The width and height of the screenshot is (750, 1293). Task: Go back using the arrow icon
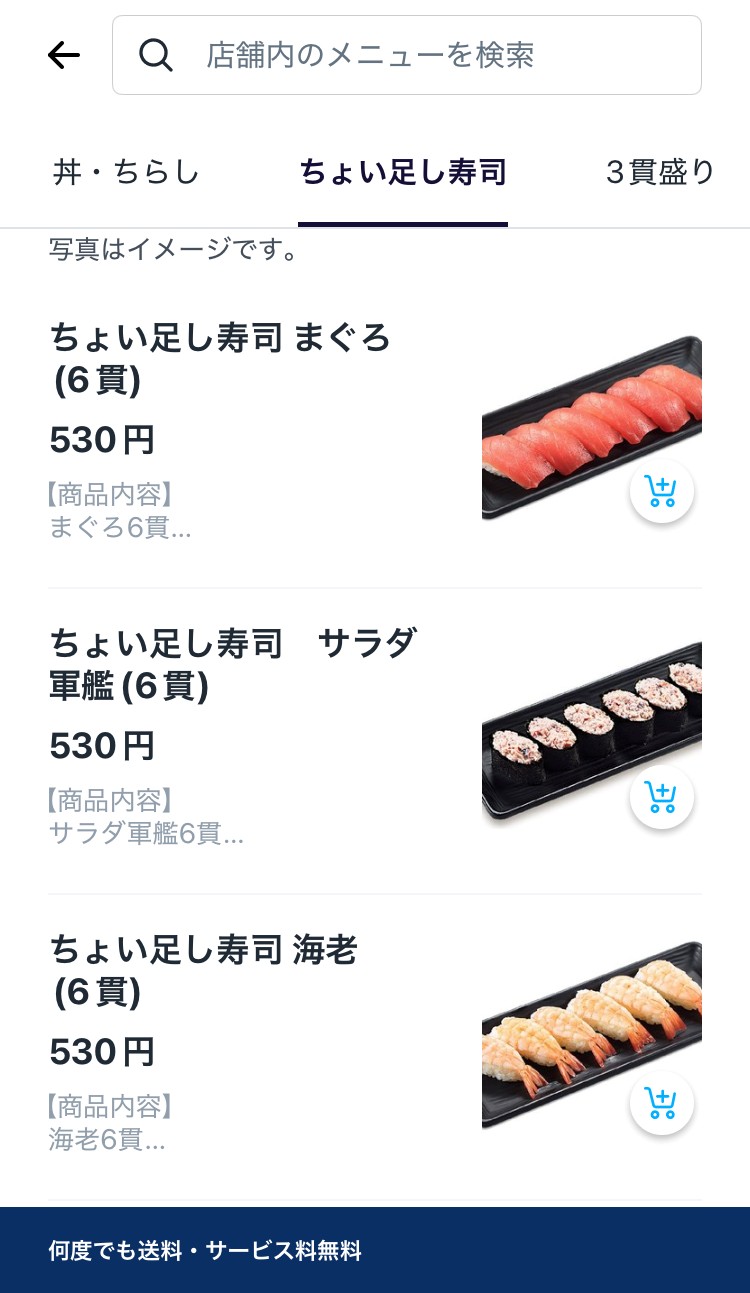(64, 55)
